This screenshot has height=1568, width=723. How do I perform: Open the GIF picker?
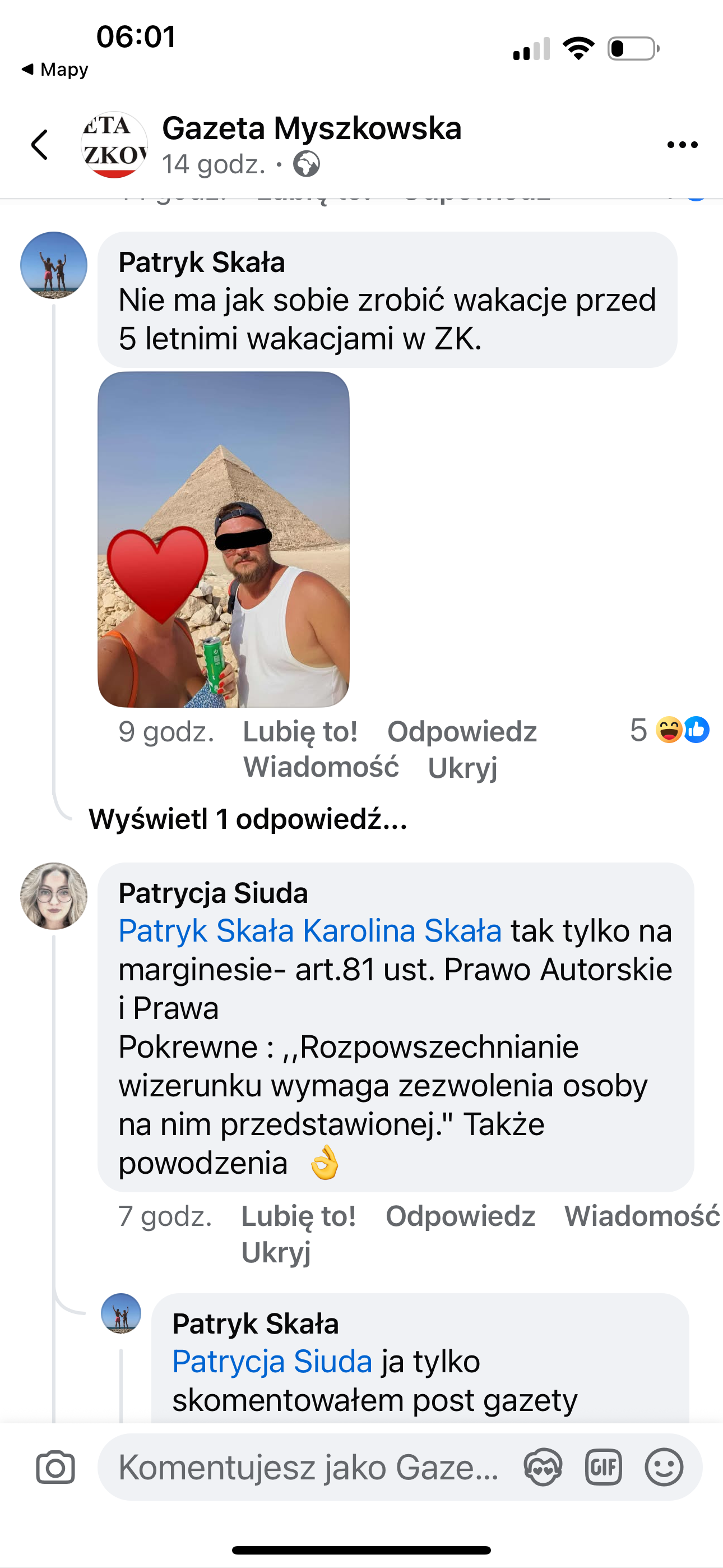point(603,1468)
